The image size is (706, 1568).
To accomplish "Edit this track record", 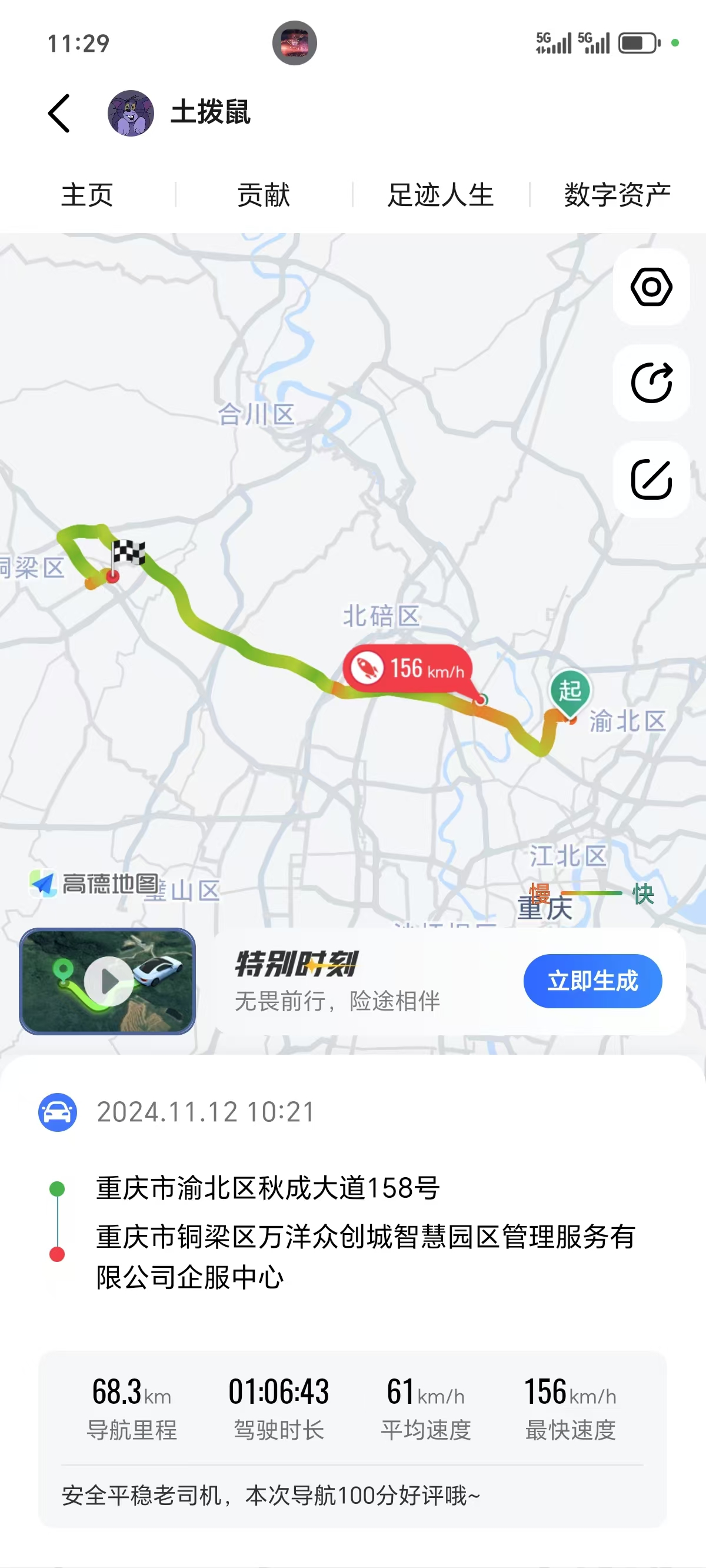I will 651,479.
